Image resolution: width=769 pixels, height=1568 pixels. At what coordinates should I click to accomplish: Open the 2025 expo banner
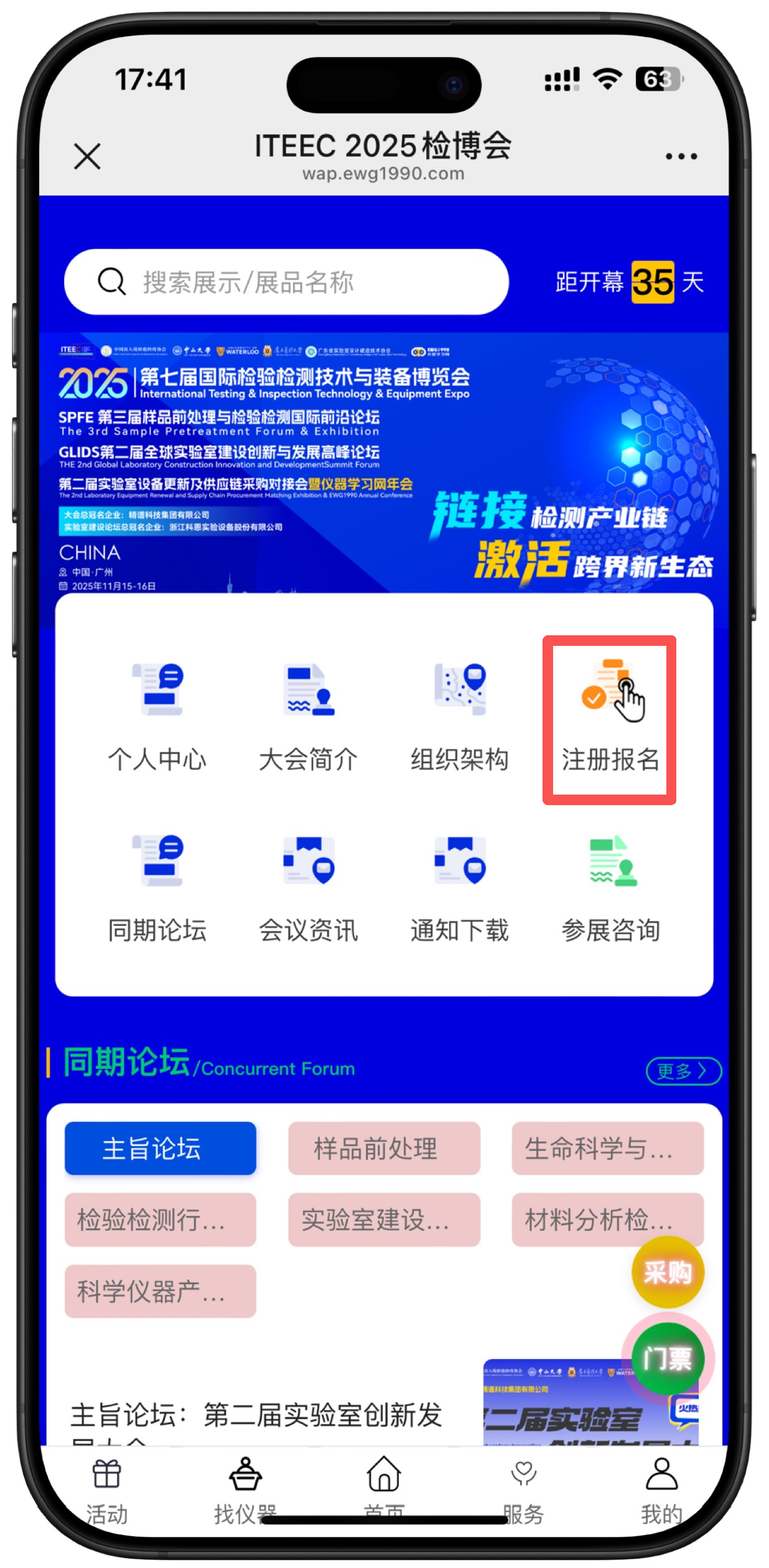(384, 464)
